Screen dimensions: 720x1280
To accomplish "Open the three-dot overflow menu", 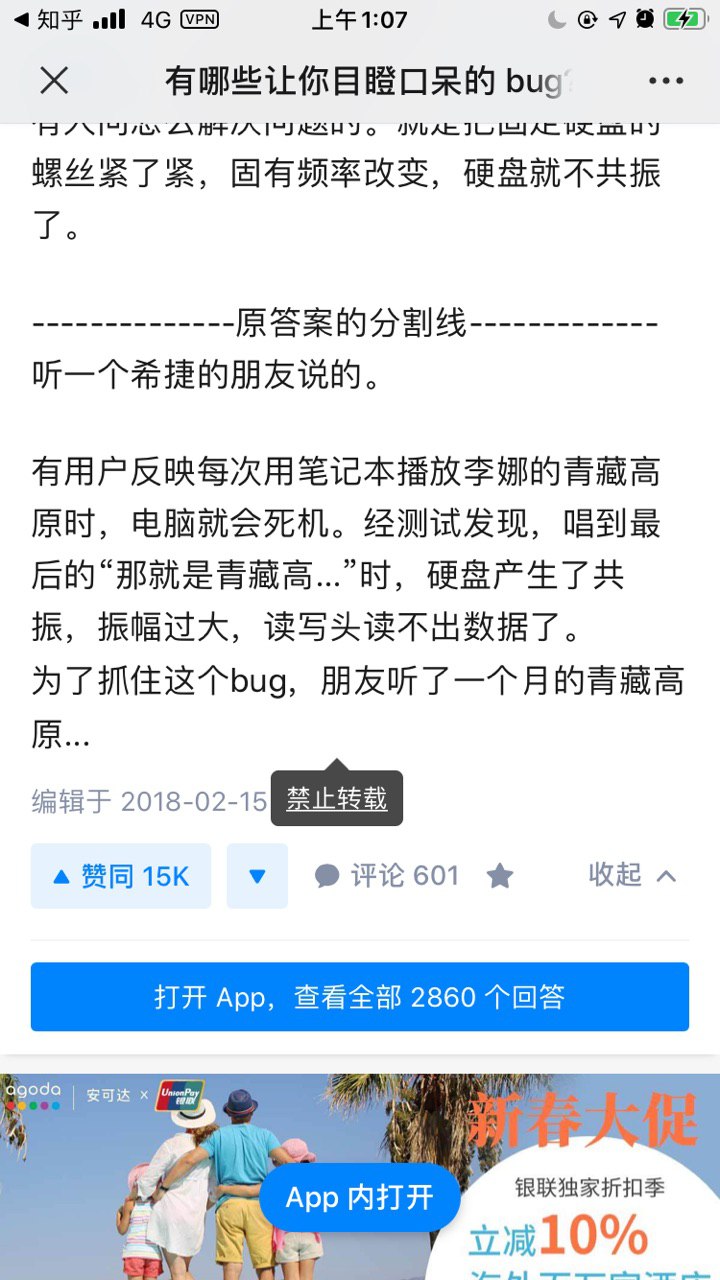I will (x=665, y=81).
